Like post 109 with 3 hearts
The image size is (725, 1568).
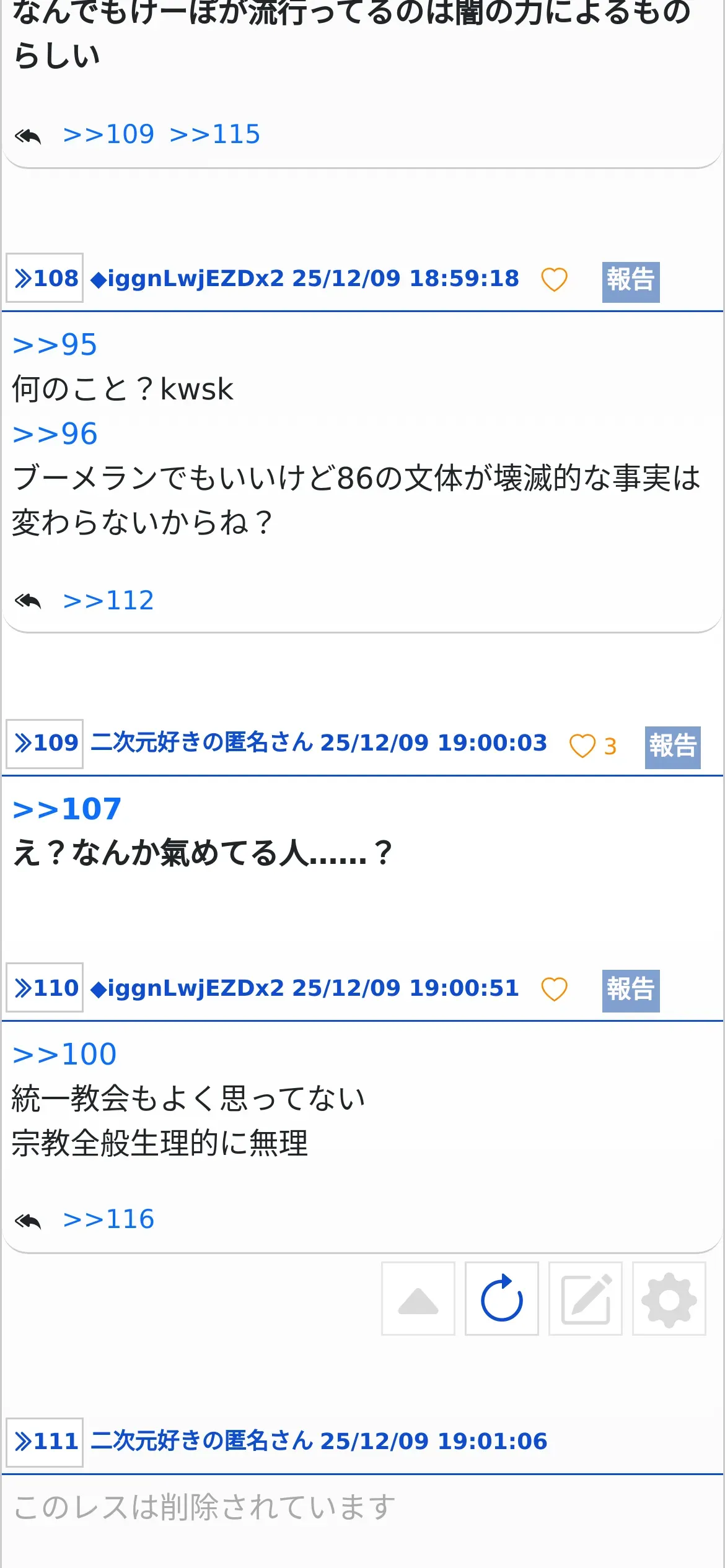point(592,746)
